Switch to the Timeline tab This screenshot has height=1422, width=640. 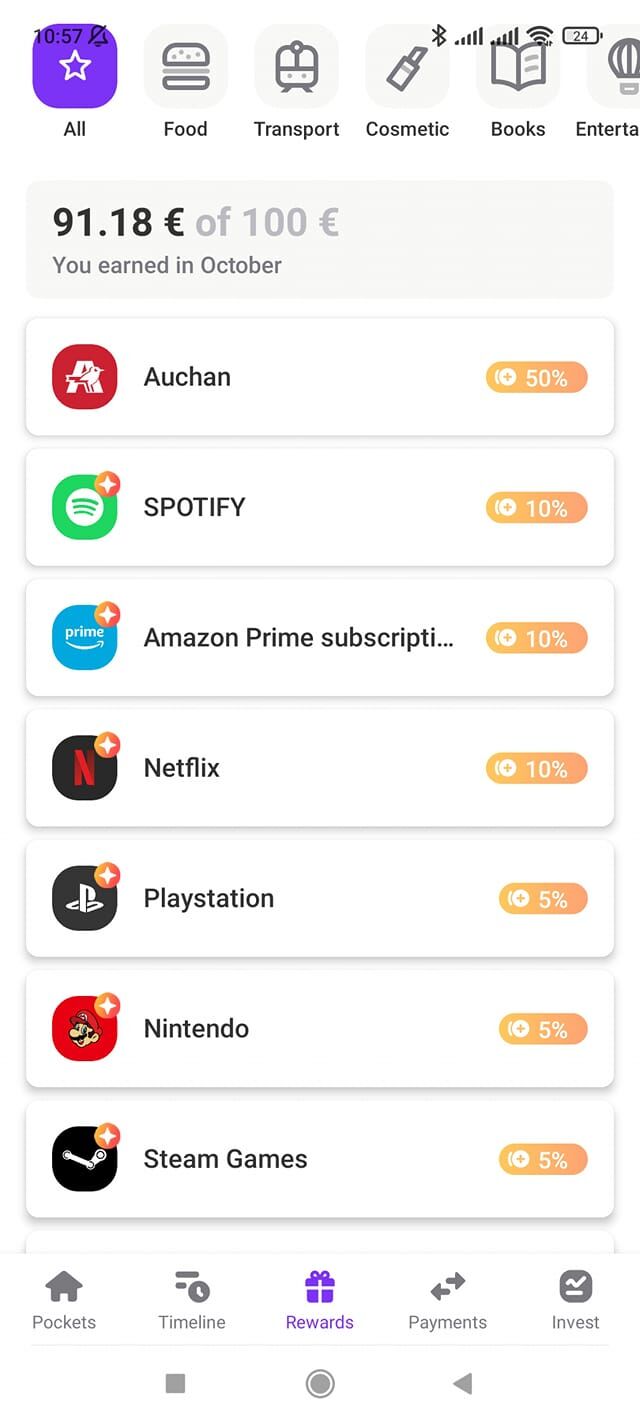pyautogui.click(x=192, y=1300)
